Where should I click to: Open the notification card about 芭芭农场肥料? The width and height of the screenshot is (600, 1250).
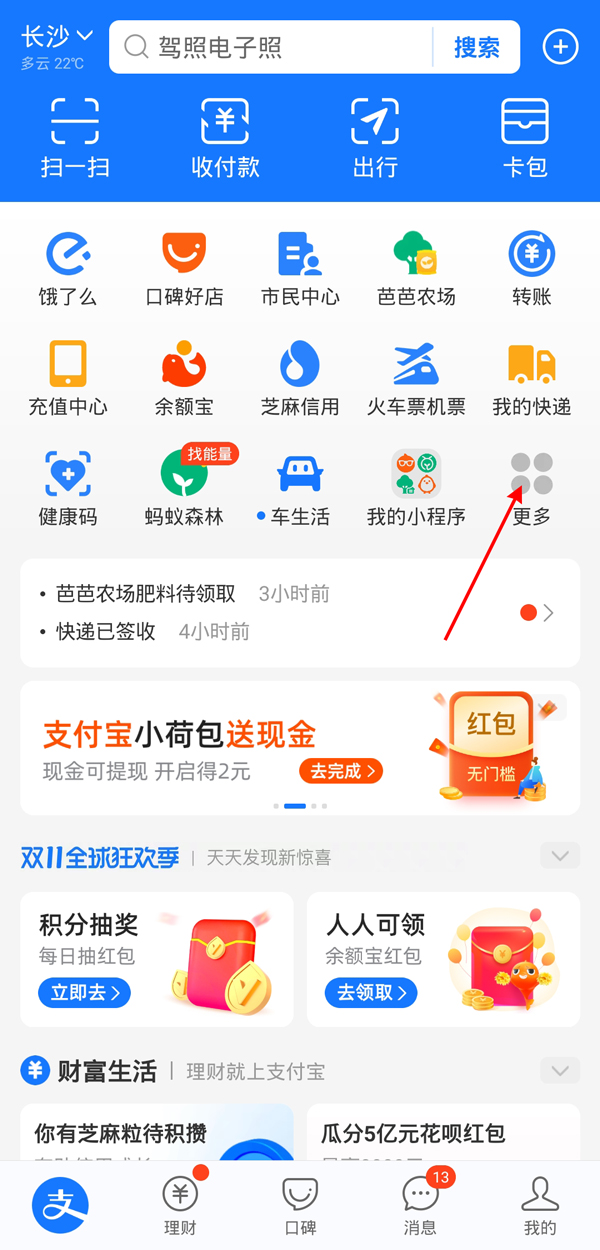pyautogui.click(x=300, y=612)
